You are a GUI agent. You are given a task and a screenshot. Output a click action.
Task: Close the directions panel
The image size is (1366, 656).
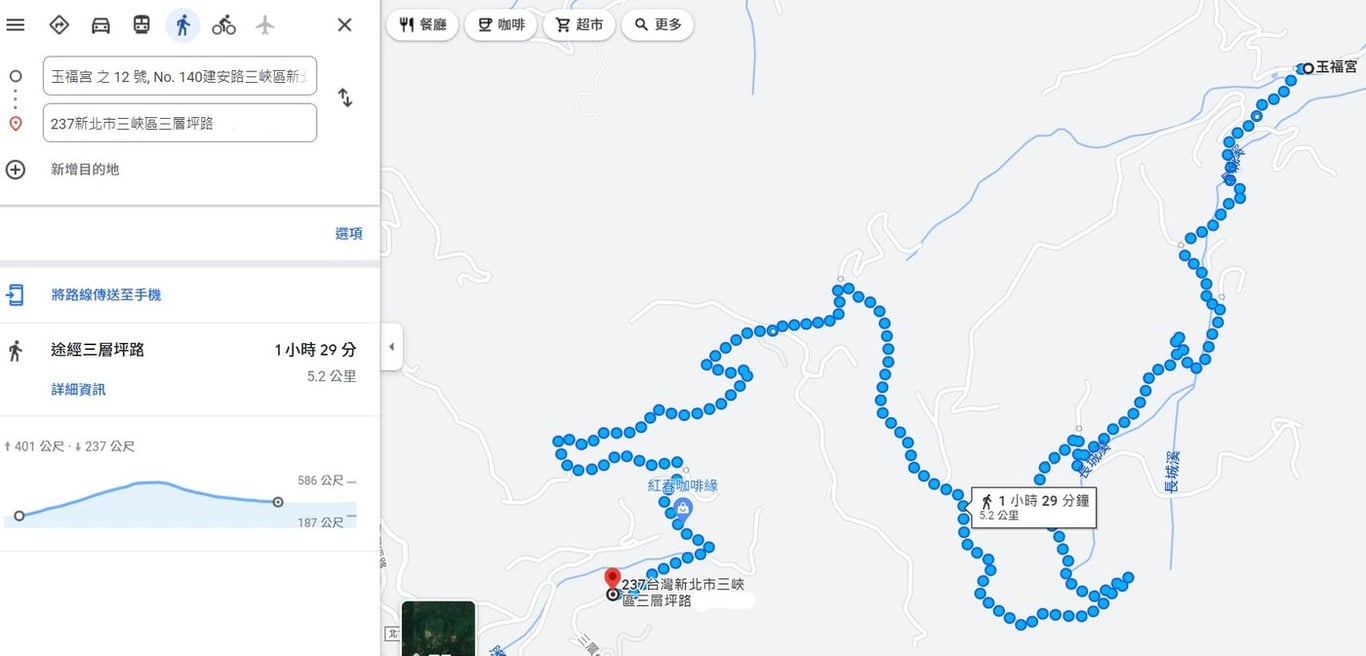[344, 25]
